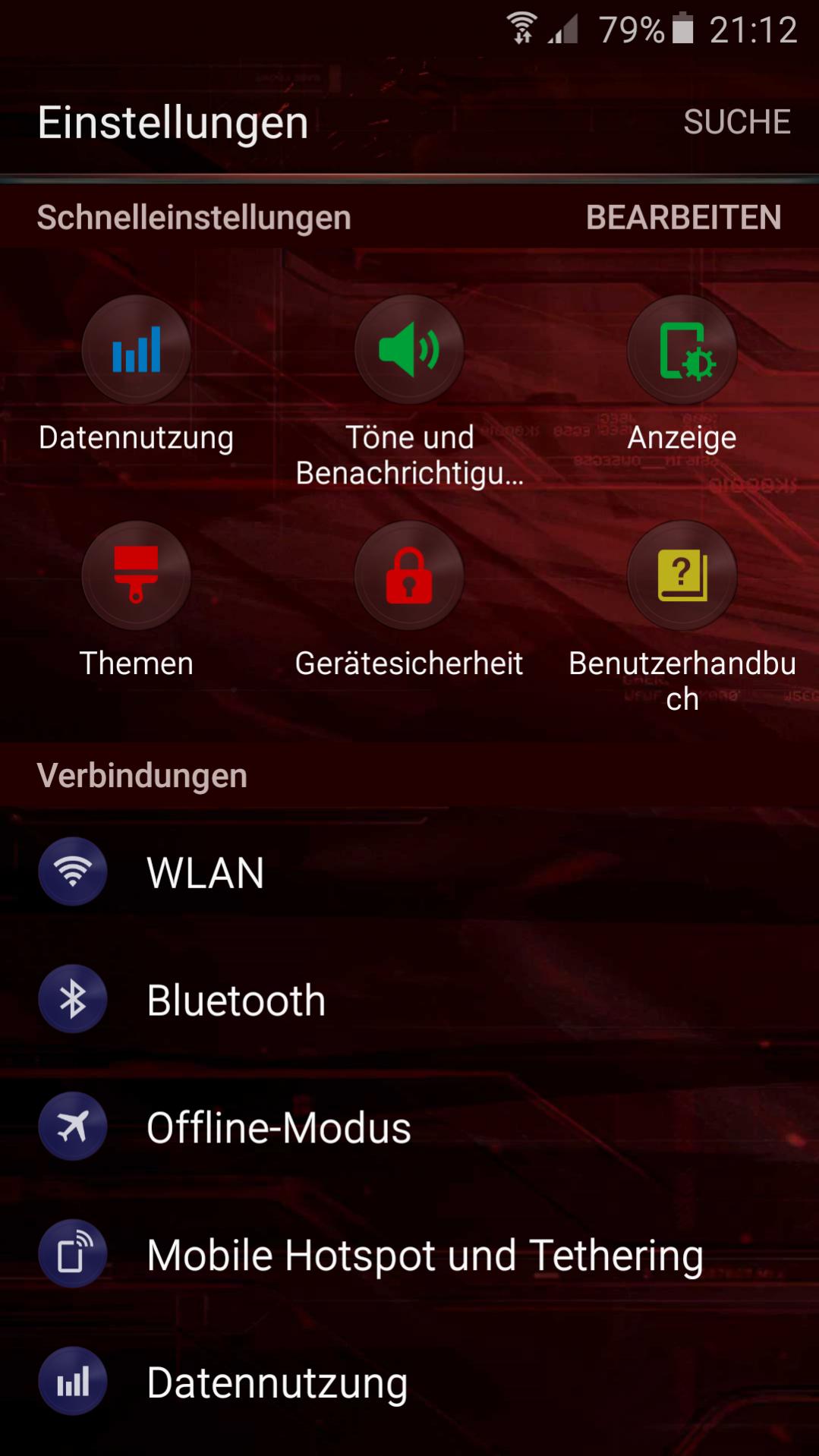Open Datennutzung row under Verbindungen
This screenshot has width=819, height=1456.
click(x=409, y=1382)
